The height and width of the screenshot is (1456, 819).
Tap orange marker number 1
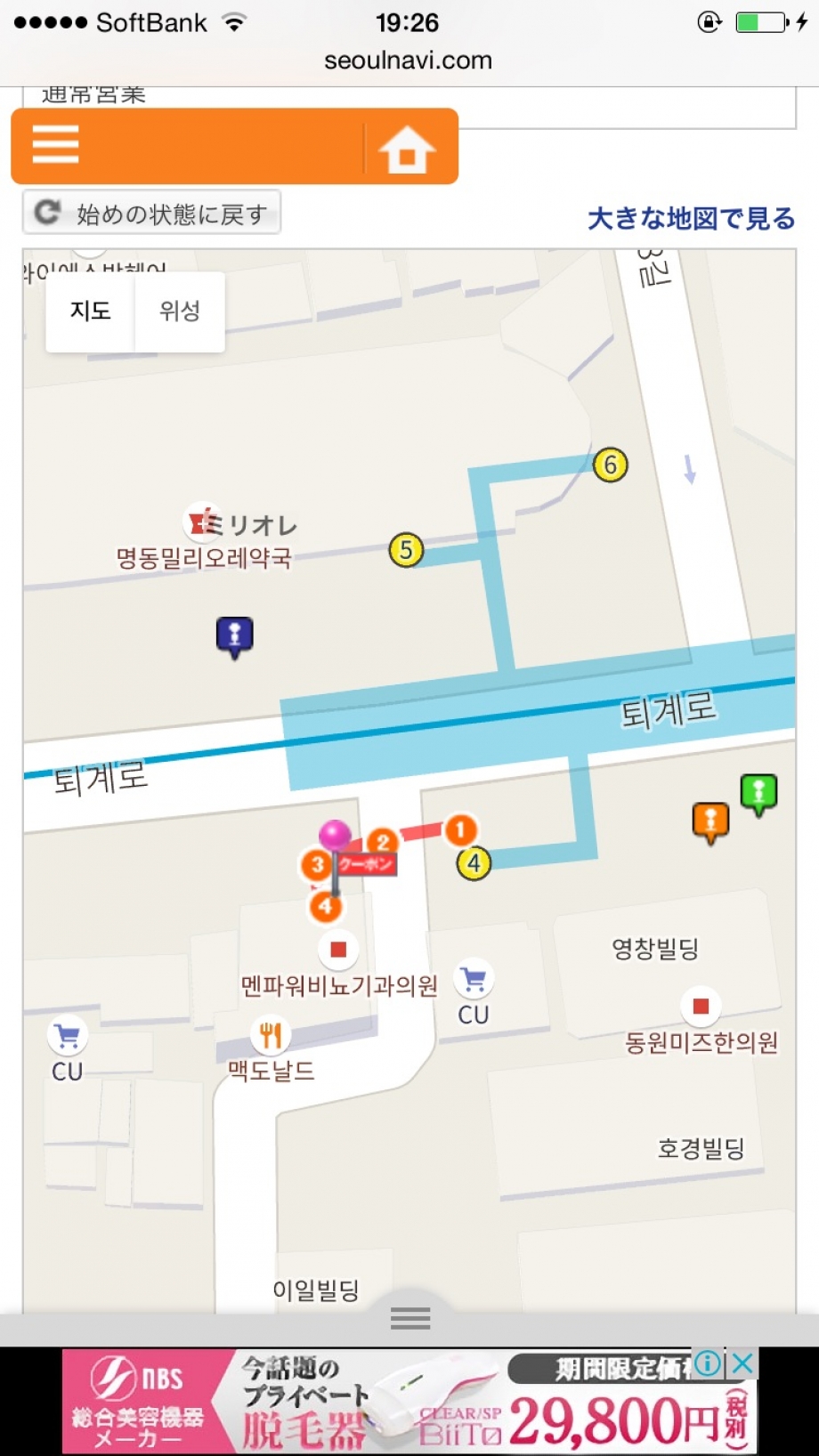coord(460,830)
